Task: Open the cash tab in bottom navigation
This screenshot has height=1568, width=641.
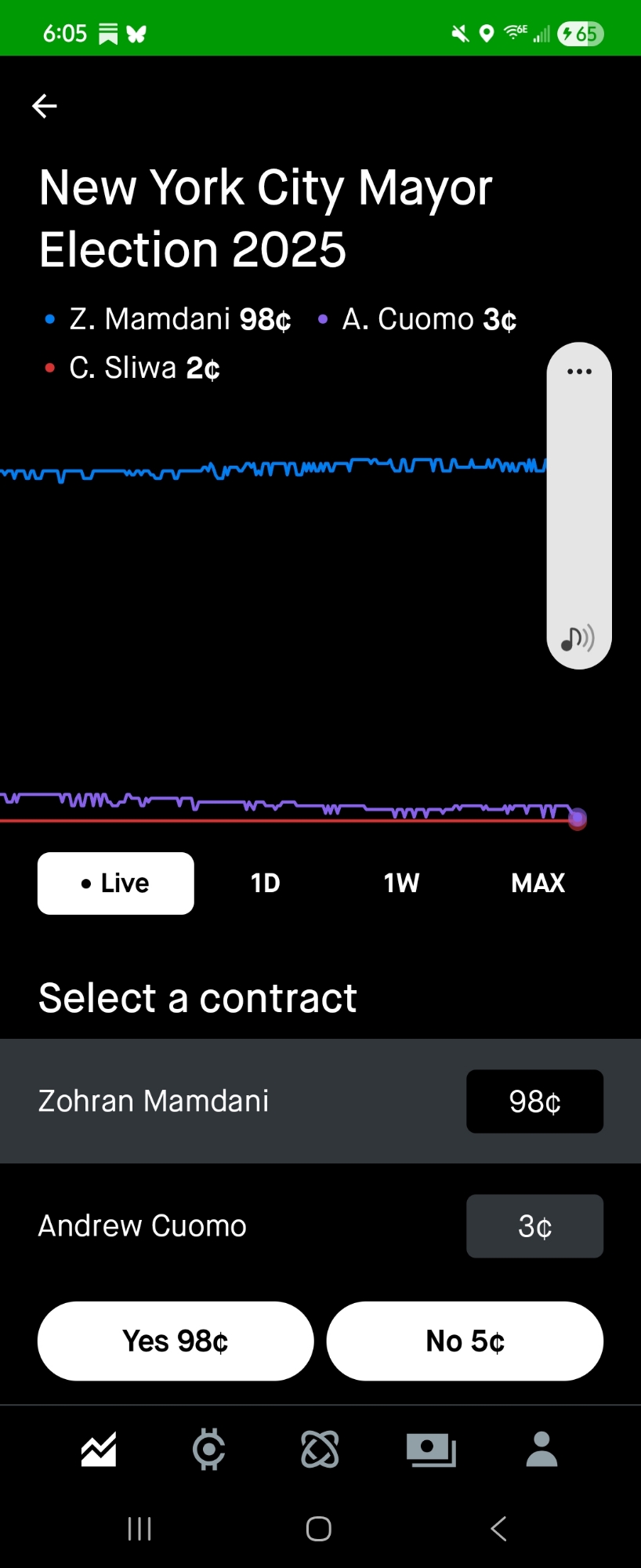Action: (431, 1450)
